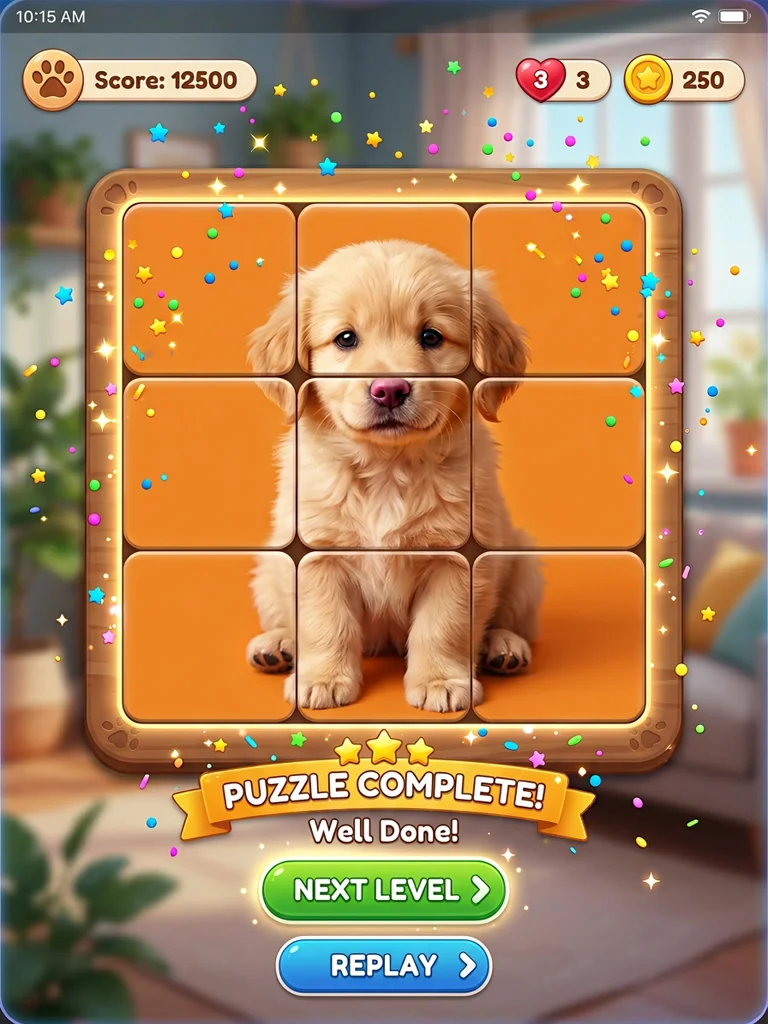
Task: Tap the Next Level button
Action: pyautogui.click(x=384, y=889)
